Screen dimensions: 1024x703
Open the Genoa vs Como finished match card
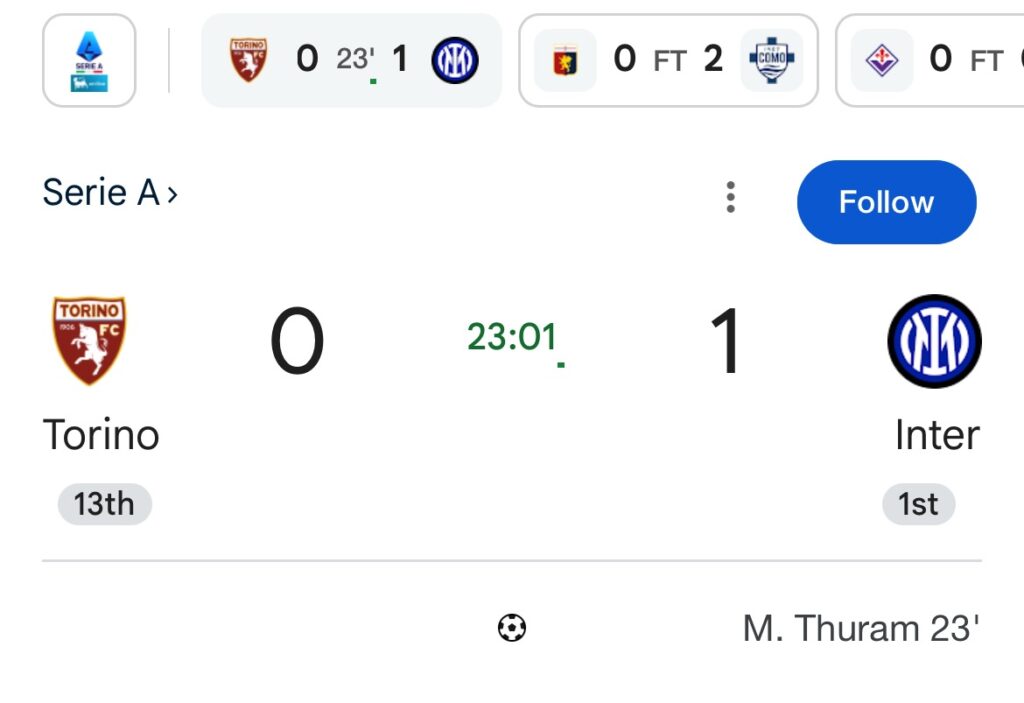click(x=668, y=60)
